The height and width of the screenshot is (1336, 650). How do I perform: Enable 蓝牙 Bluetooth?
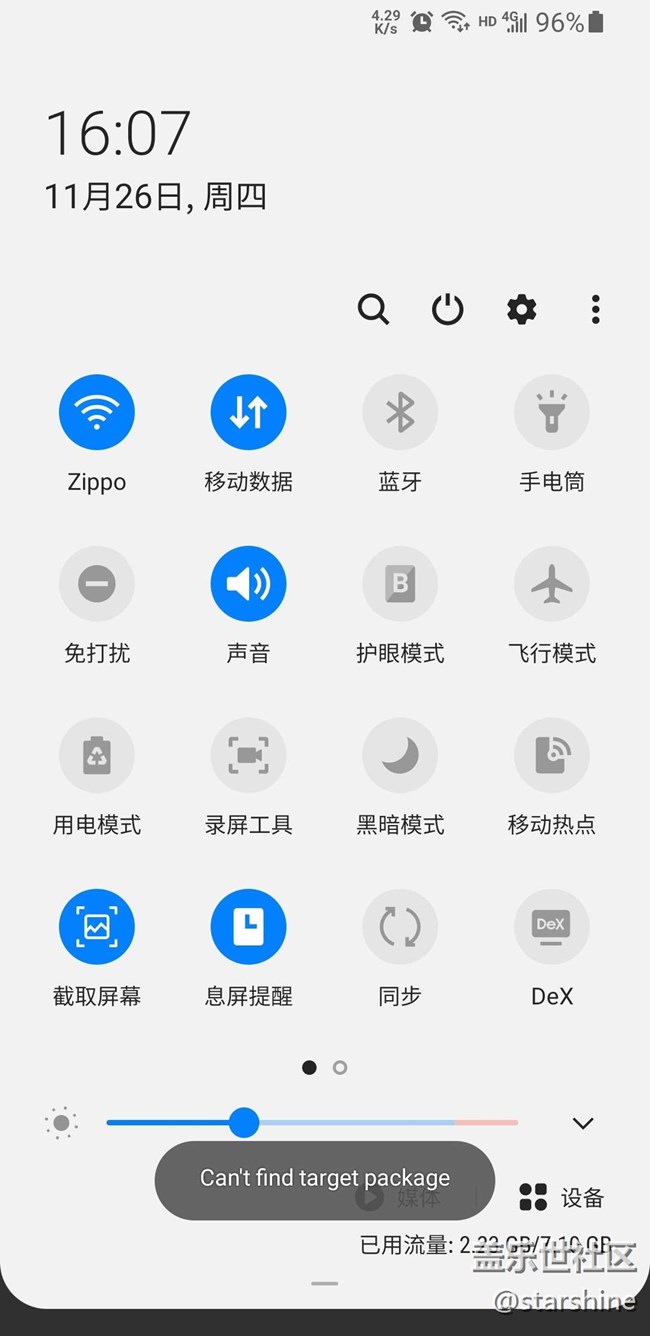(400, 412)
